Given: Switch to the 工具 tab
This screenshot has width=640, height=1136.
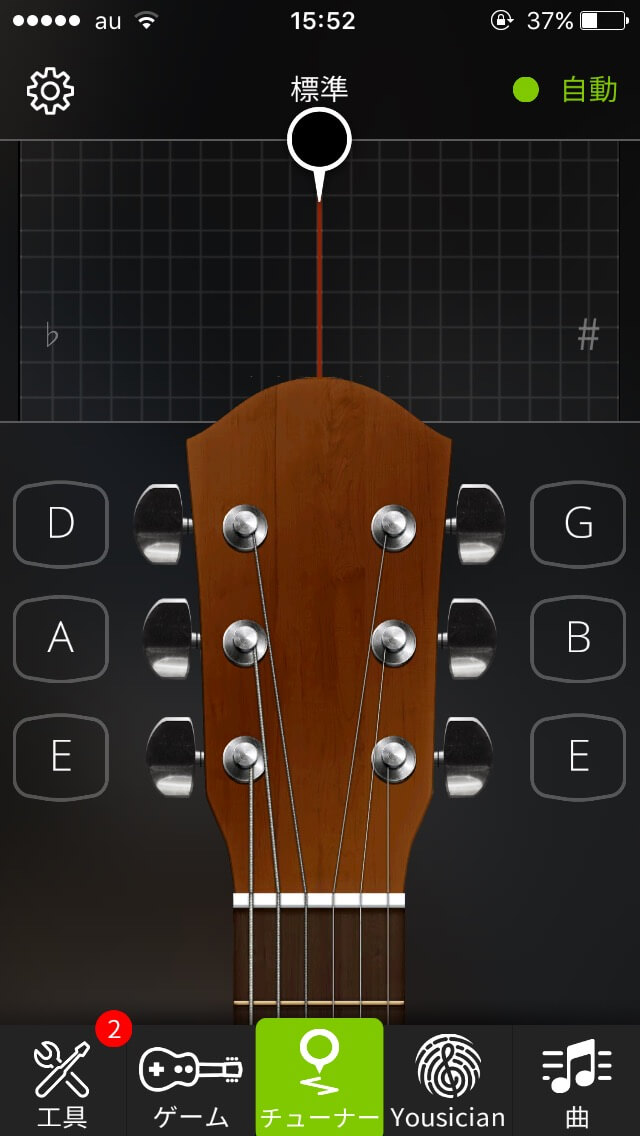Looking at the screenshot, I should 62,1082.
